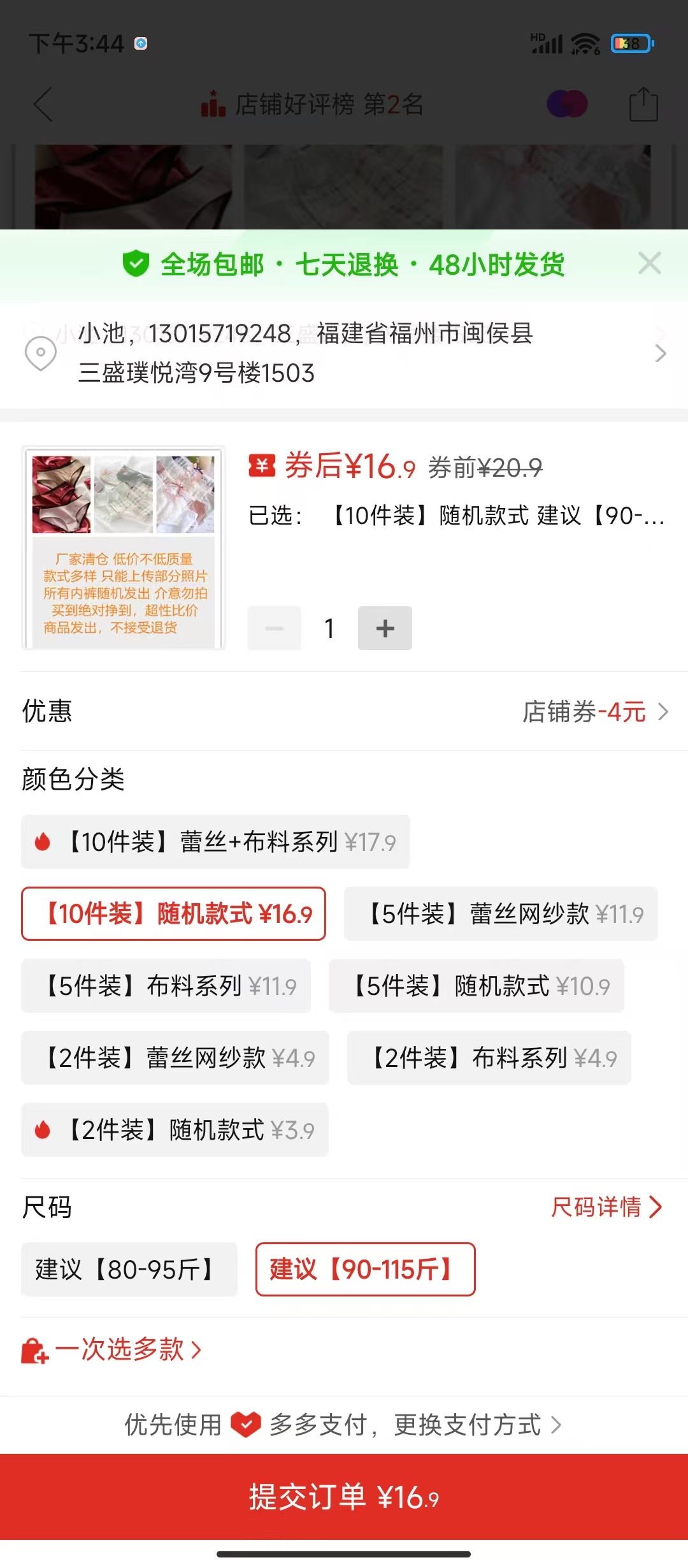This screenshot has width=688, height=1568.
Task: Select size 建议【90-115斤】
Action: click(x=365, y=1269)
